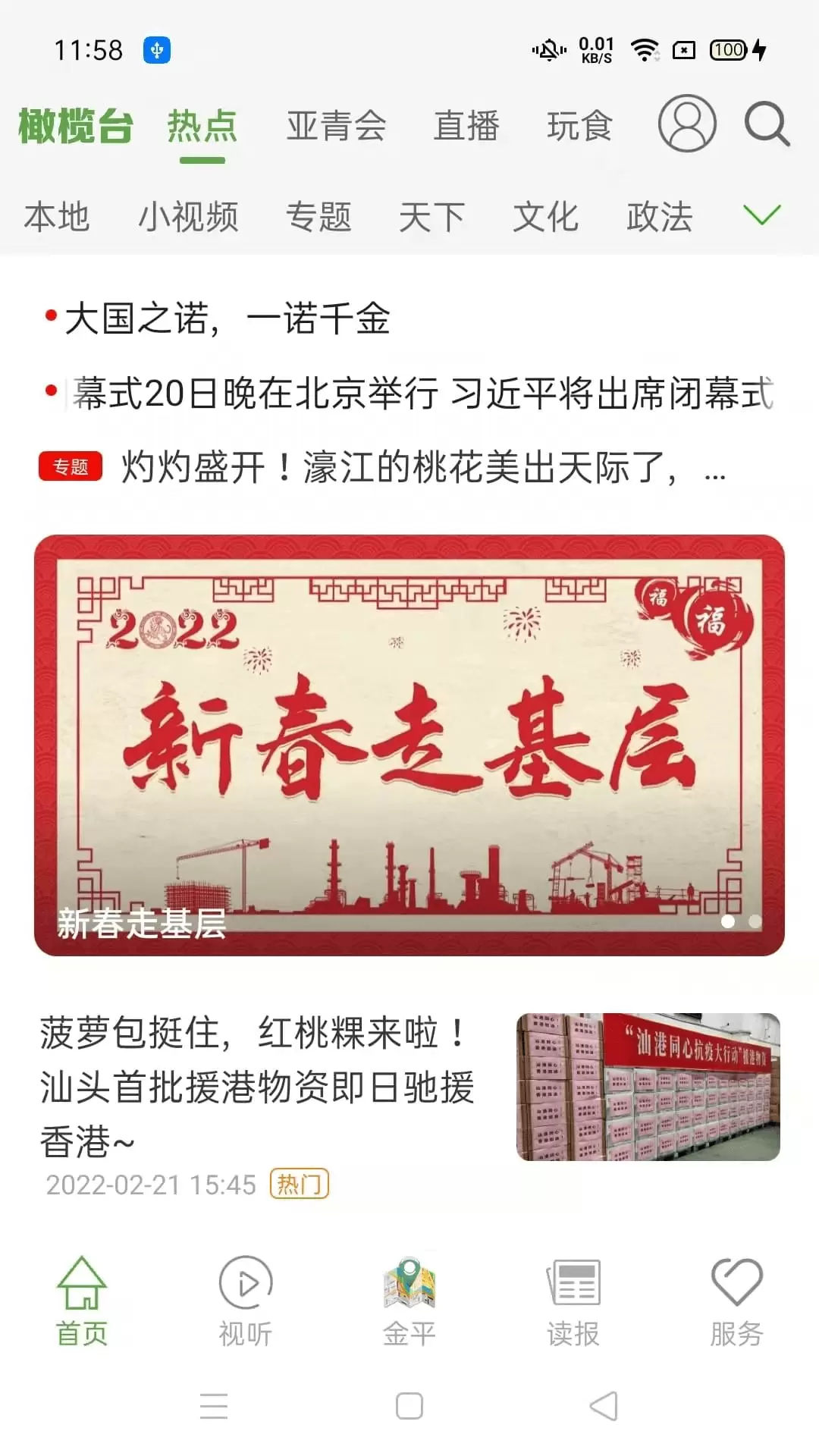
Task: Switch to the 亚青会 tab
Action: click(x=336, y=126)
